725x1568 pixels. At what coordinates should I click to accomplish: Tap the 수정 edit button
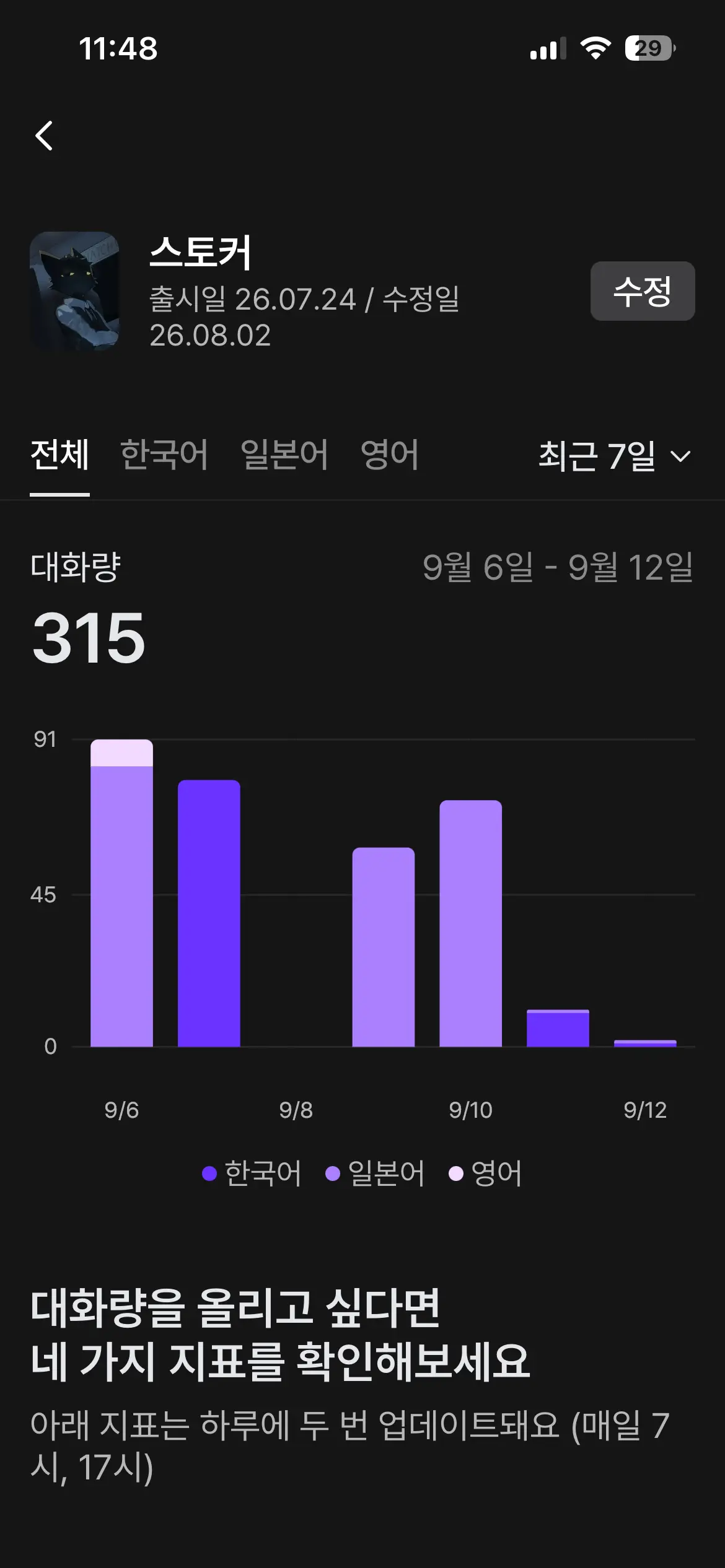click(x=643, y=291)
